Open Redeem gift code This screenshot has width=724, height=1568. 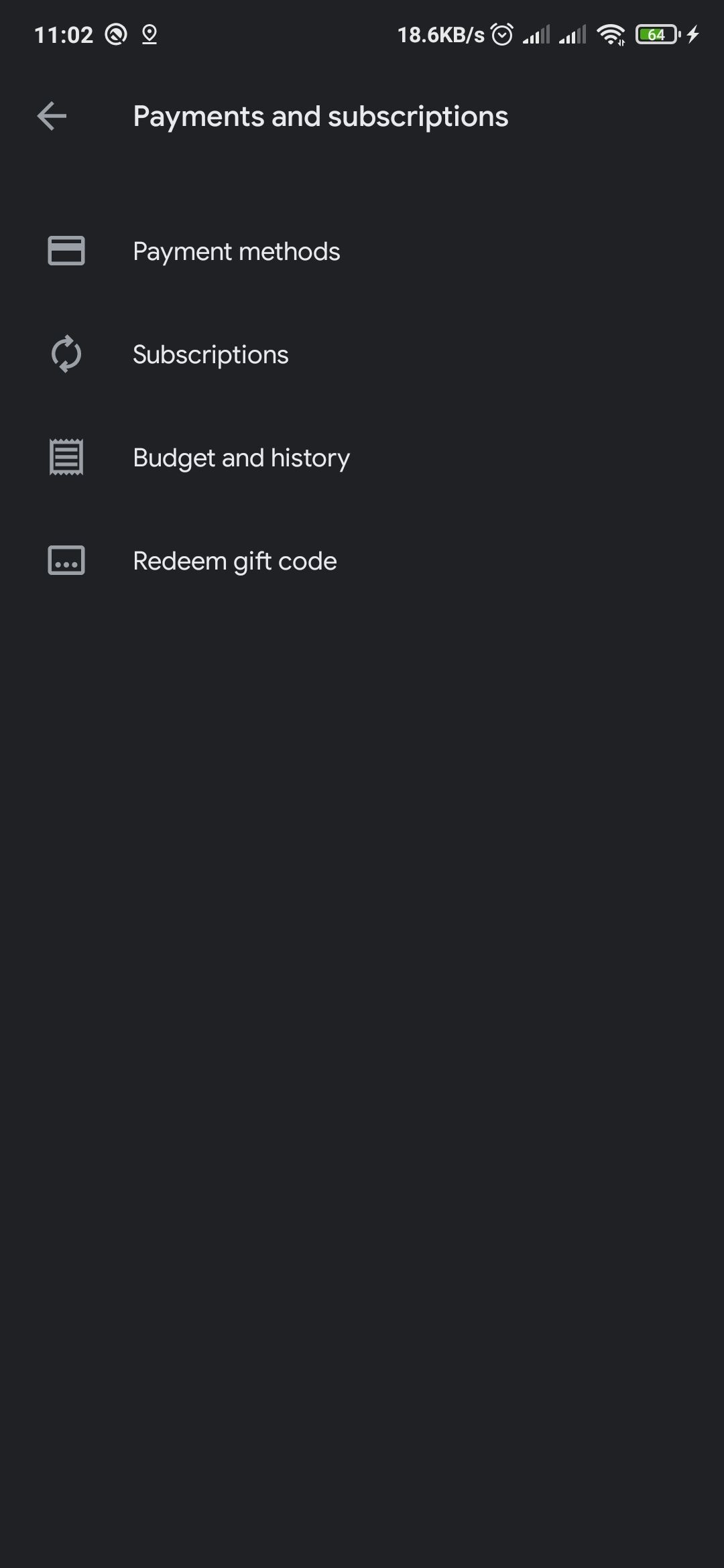[x=235, y=561]
